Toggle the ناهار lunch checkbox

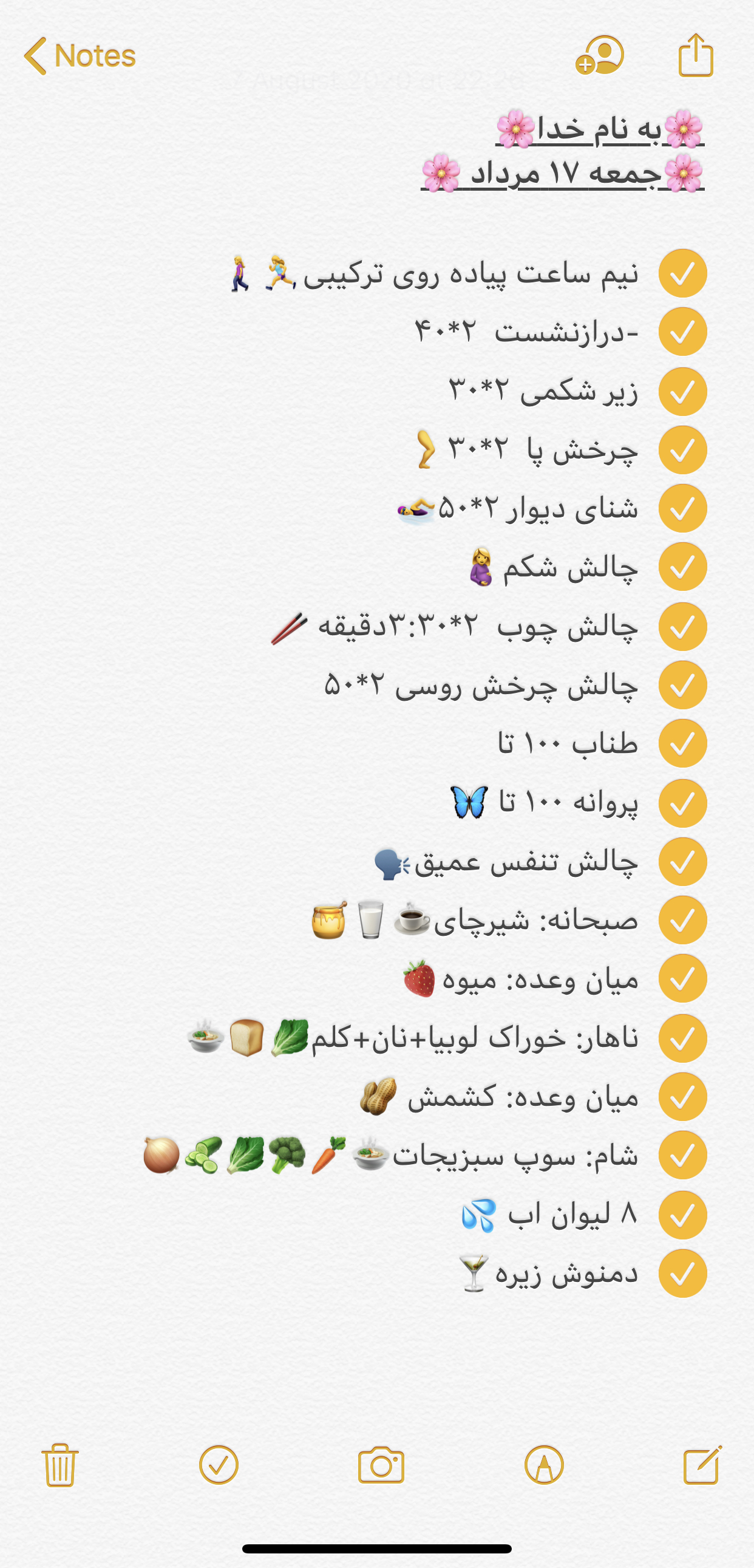(x=682, y=1038)
